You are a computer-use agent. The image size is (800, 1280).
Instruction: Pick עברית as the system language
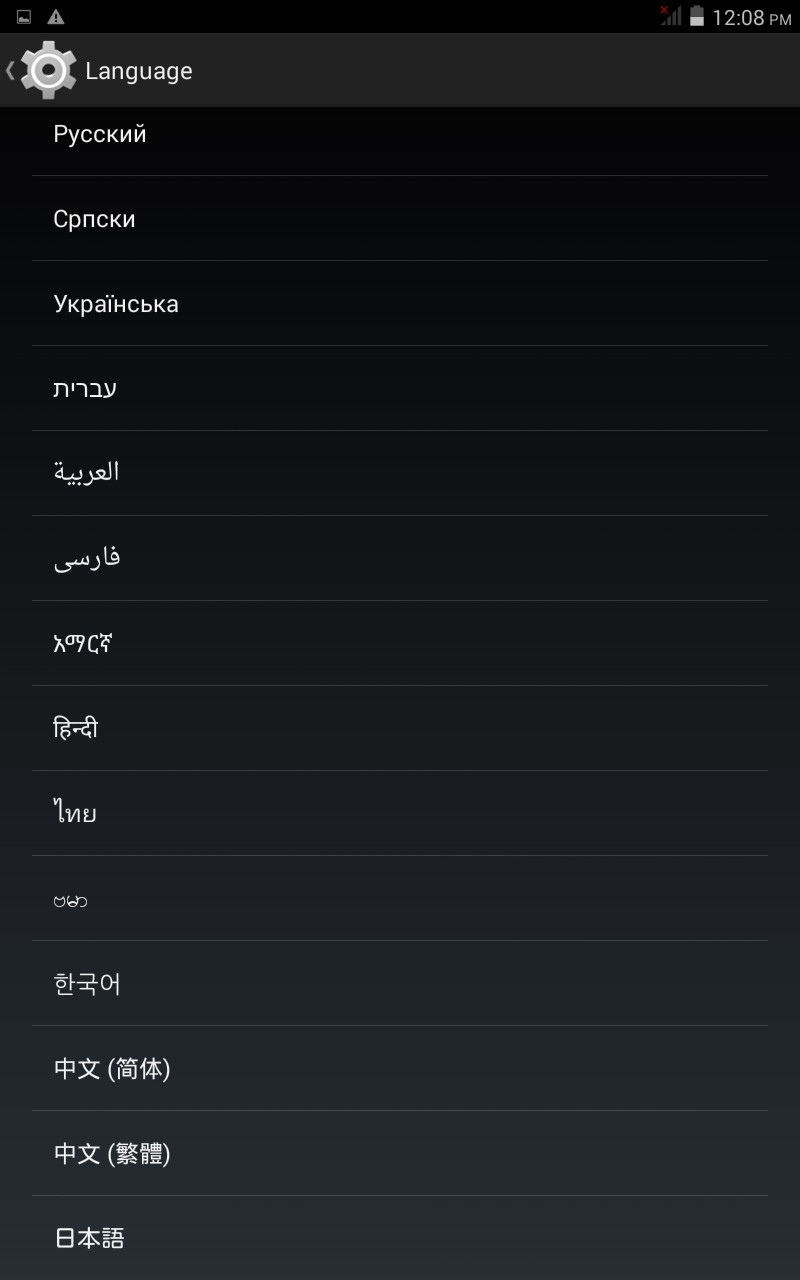click(85, 389)
